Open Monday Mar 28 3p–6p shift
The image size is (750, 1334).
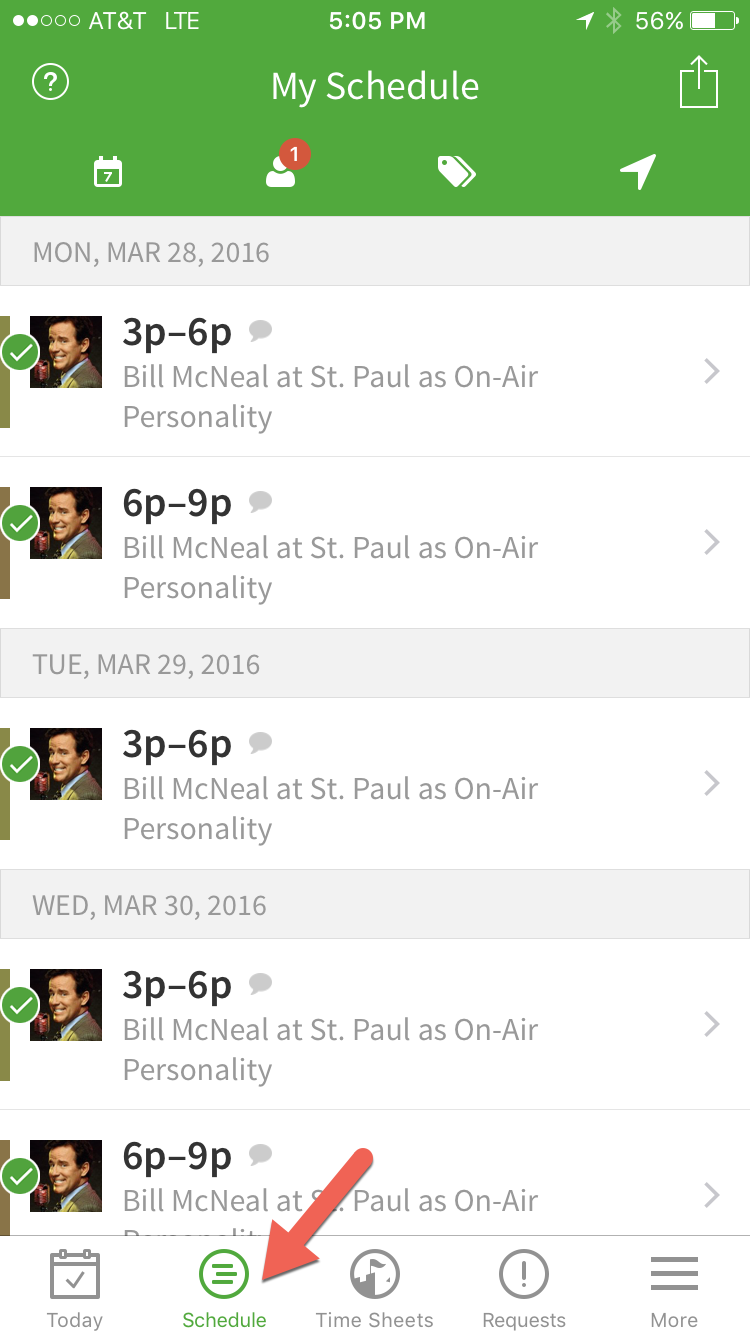coord(375,372)
